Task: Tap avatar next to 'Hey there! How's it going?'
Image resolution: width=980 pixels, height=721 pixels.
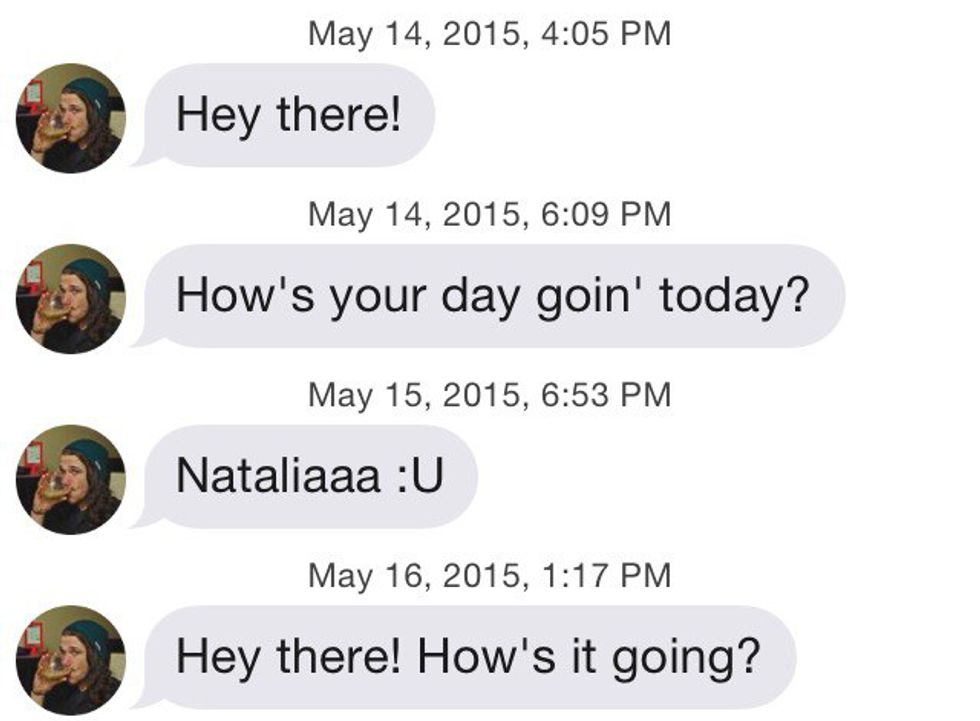Action: point(70,659)
